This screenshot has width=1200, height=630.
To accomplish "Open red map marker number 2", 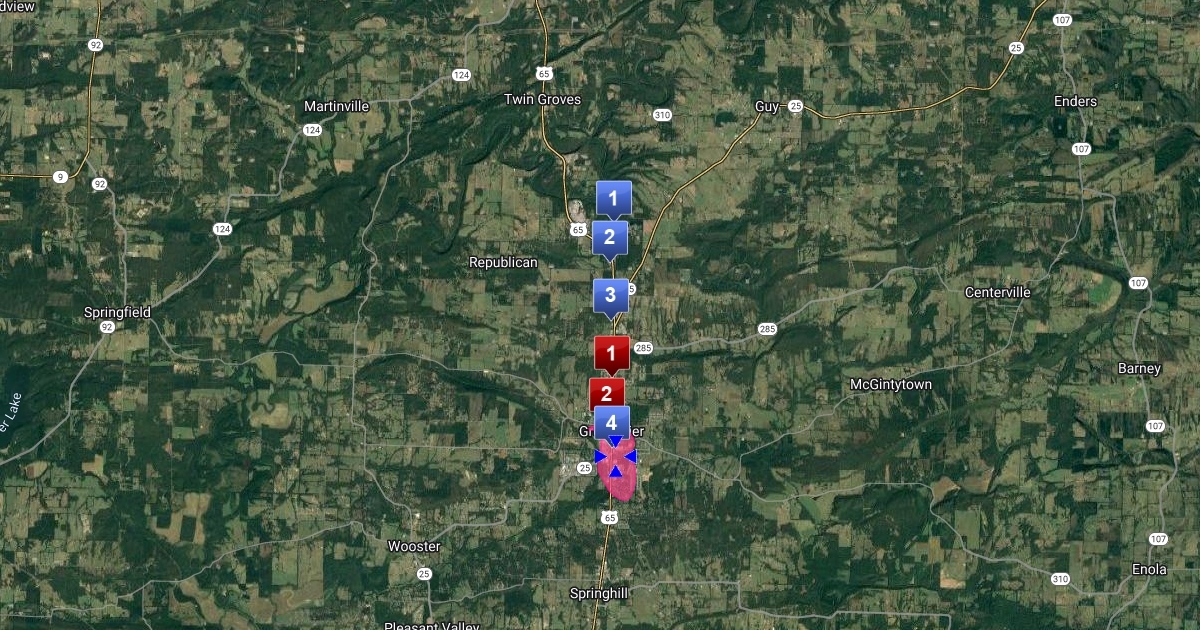I will coord(605,392).
